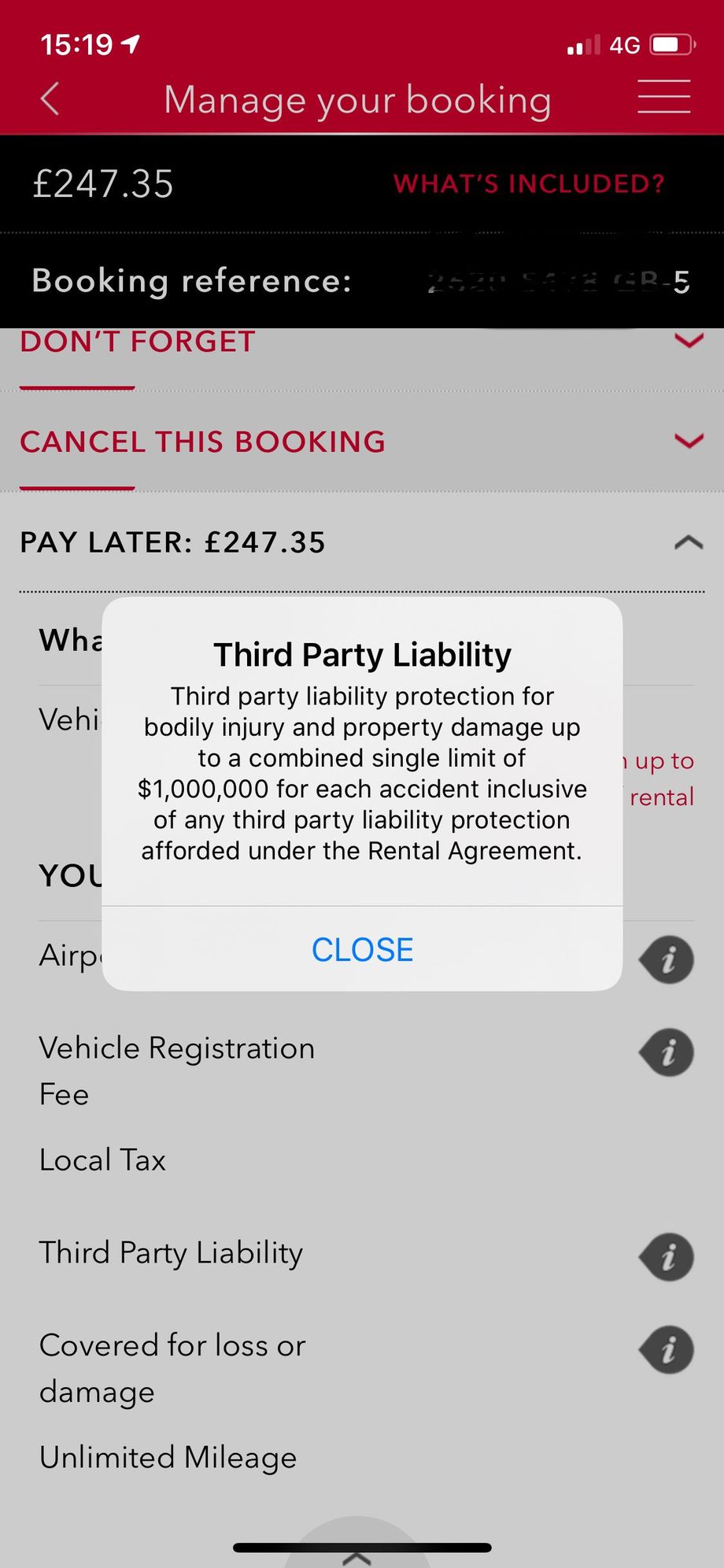View info for Third Party Liability
The image size is (724, 1568).
pyautogui.click(x=667, y=1256)
